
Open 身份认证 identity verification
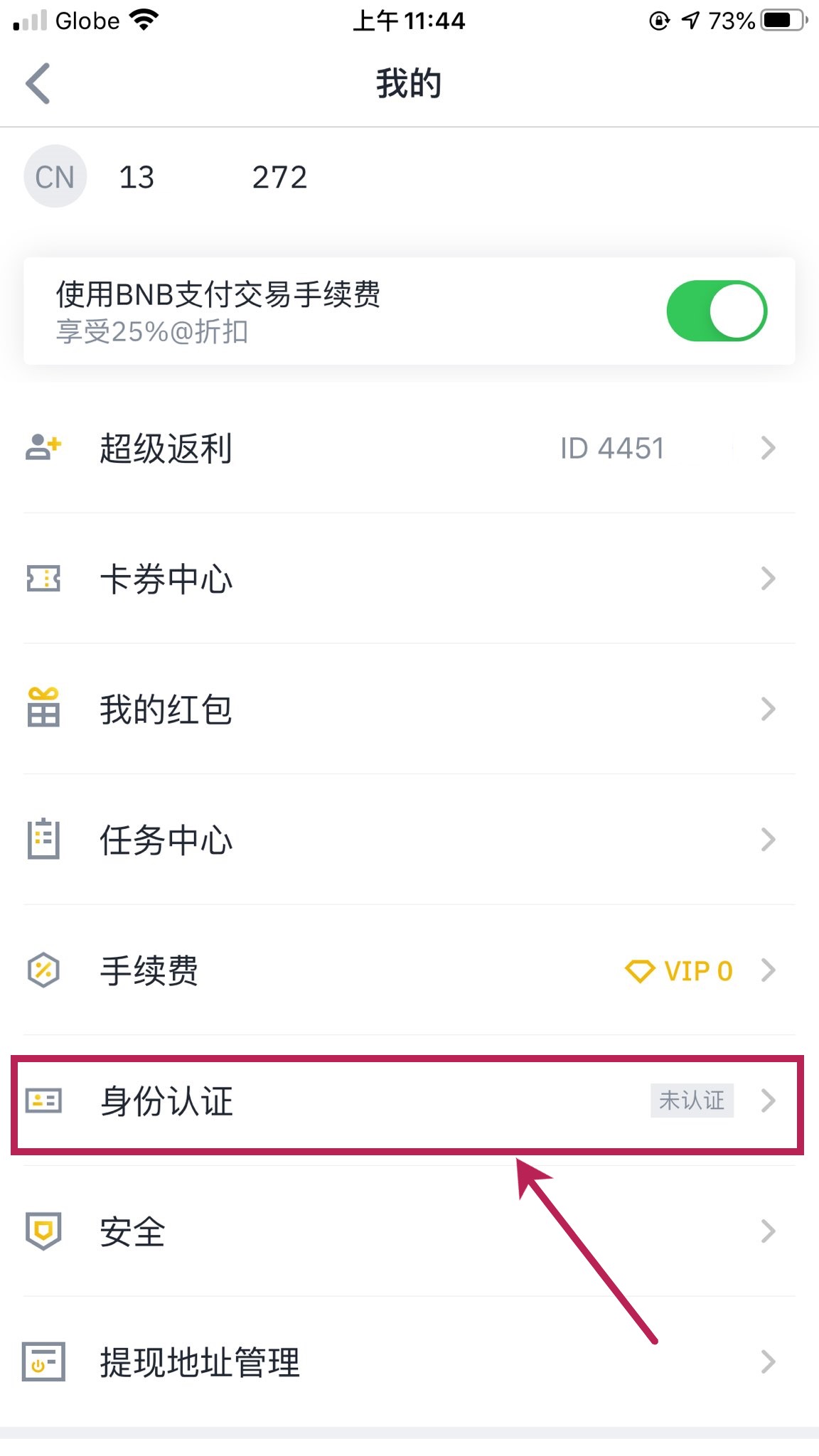pos(409,1101)
